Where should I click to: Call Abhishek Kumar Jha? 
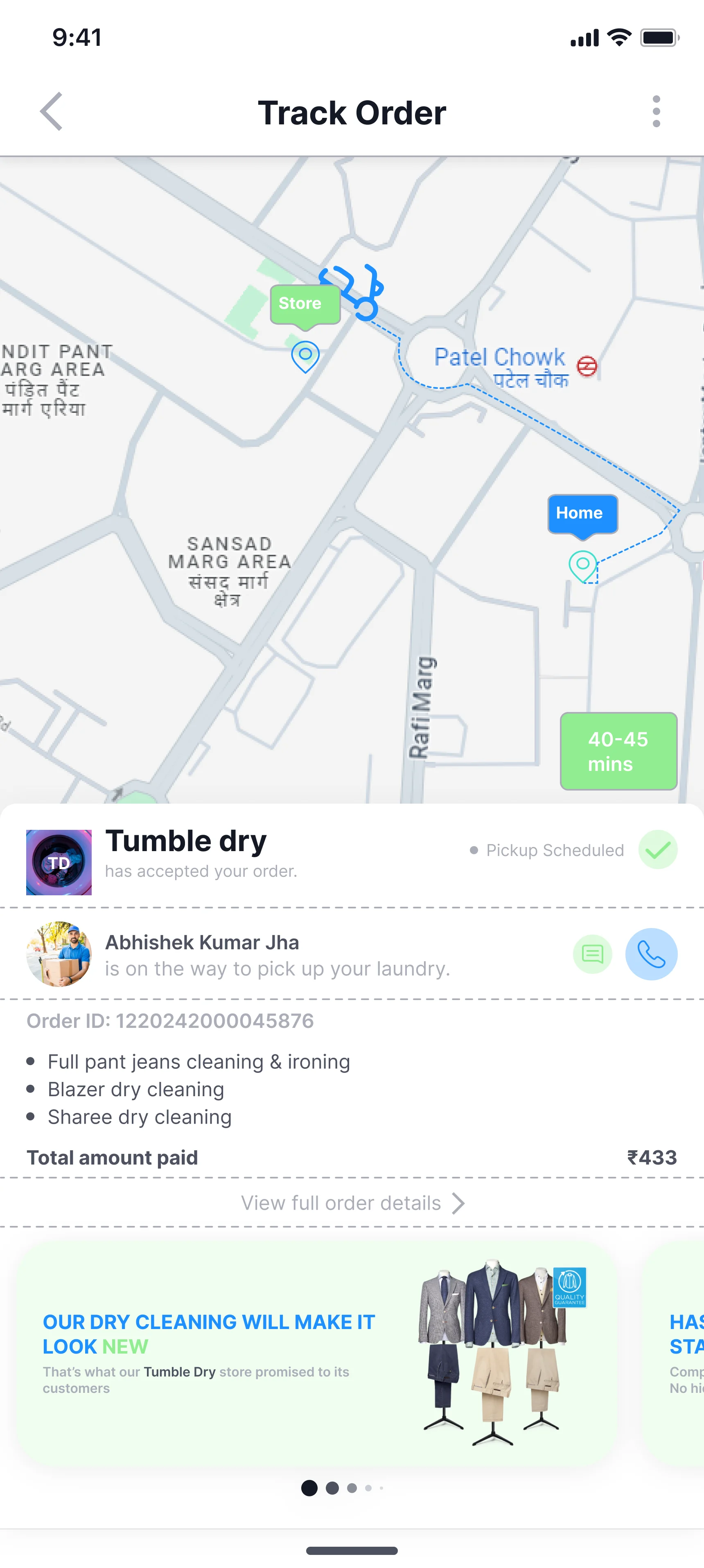point(651,954)
